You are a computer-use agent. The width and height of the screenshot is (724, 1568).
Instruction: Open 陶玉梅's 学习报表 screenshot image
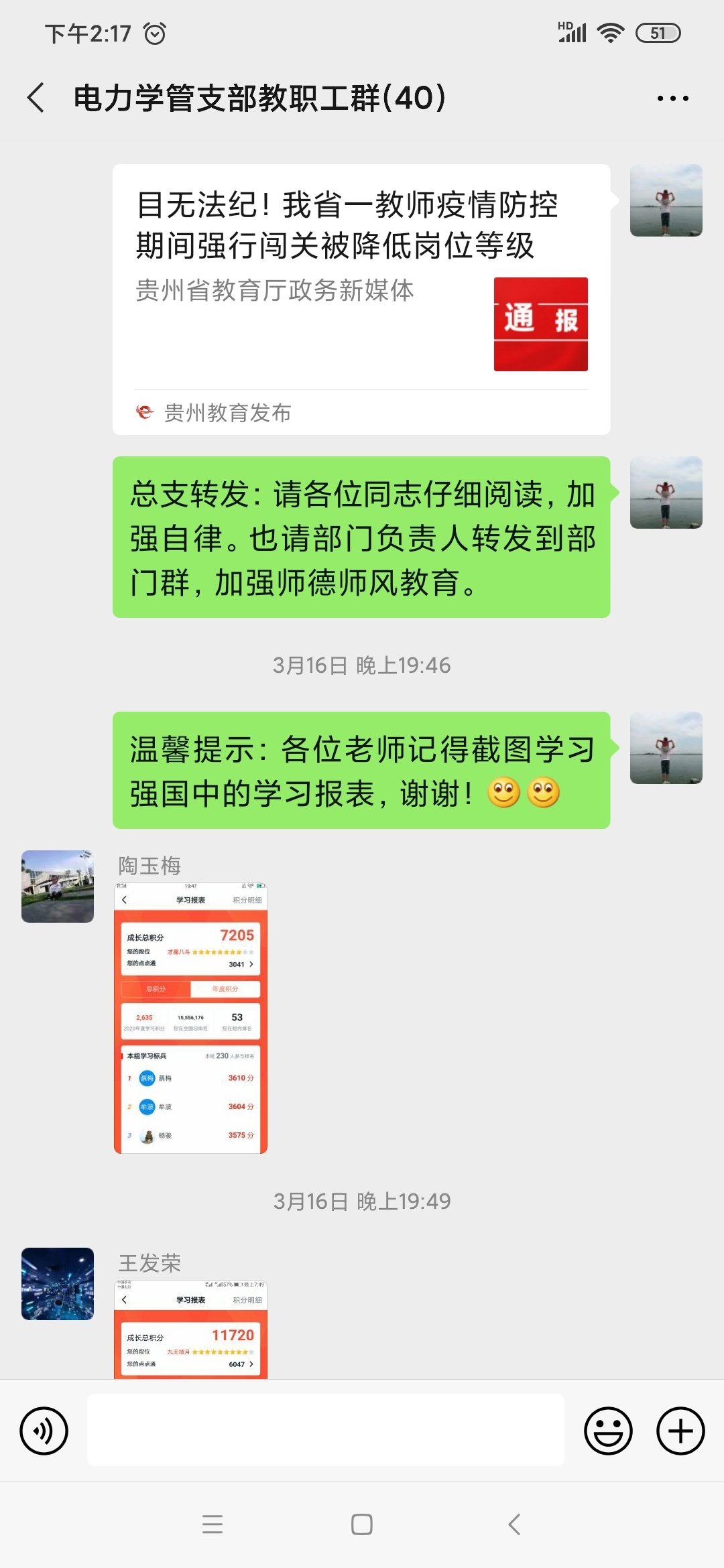click(x=190, y=1019)
